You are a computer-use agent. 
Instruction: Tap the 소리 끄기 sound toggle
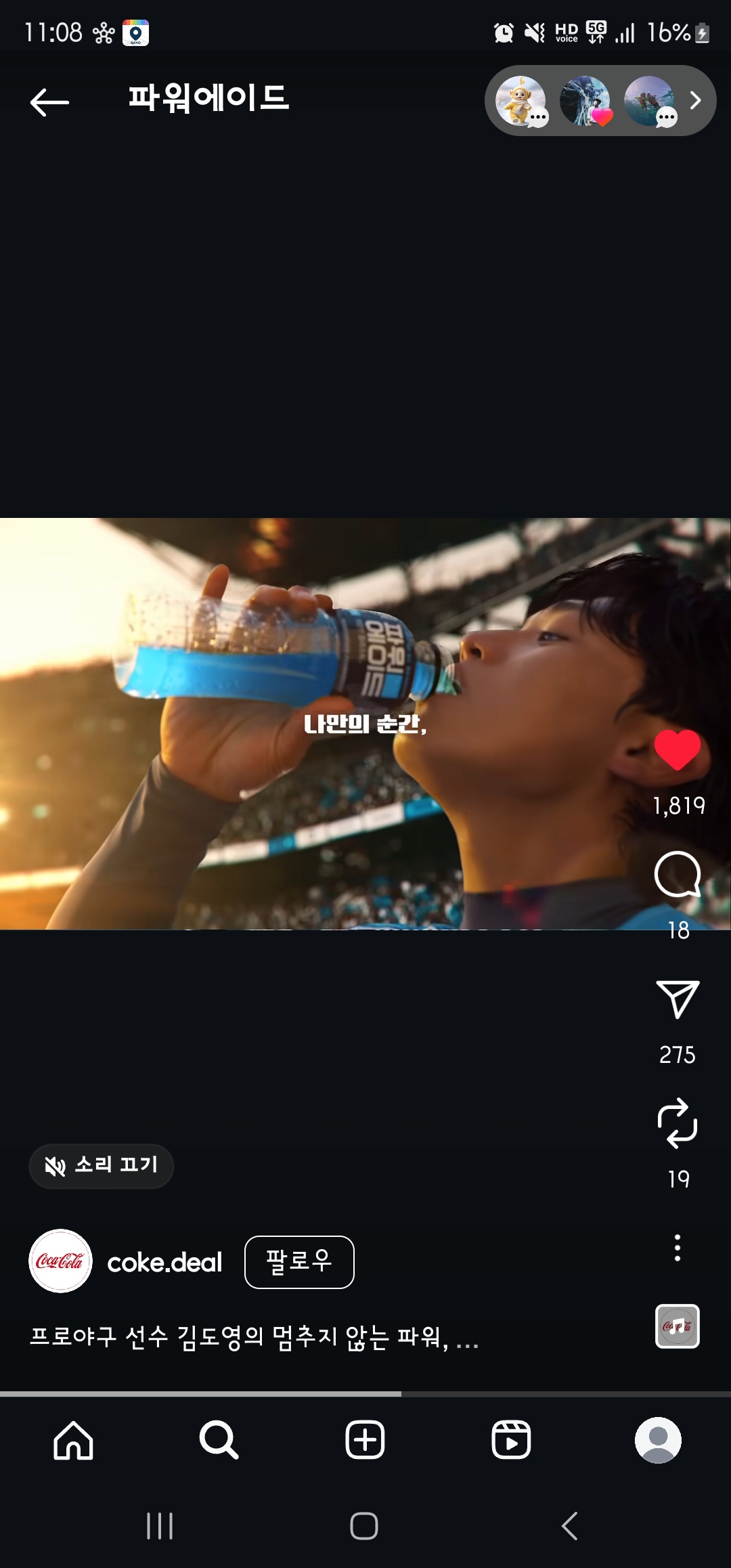pos(102,1166)
